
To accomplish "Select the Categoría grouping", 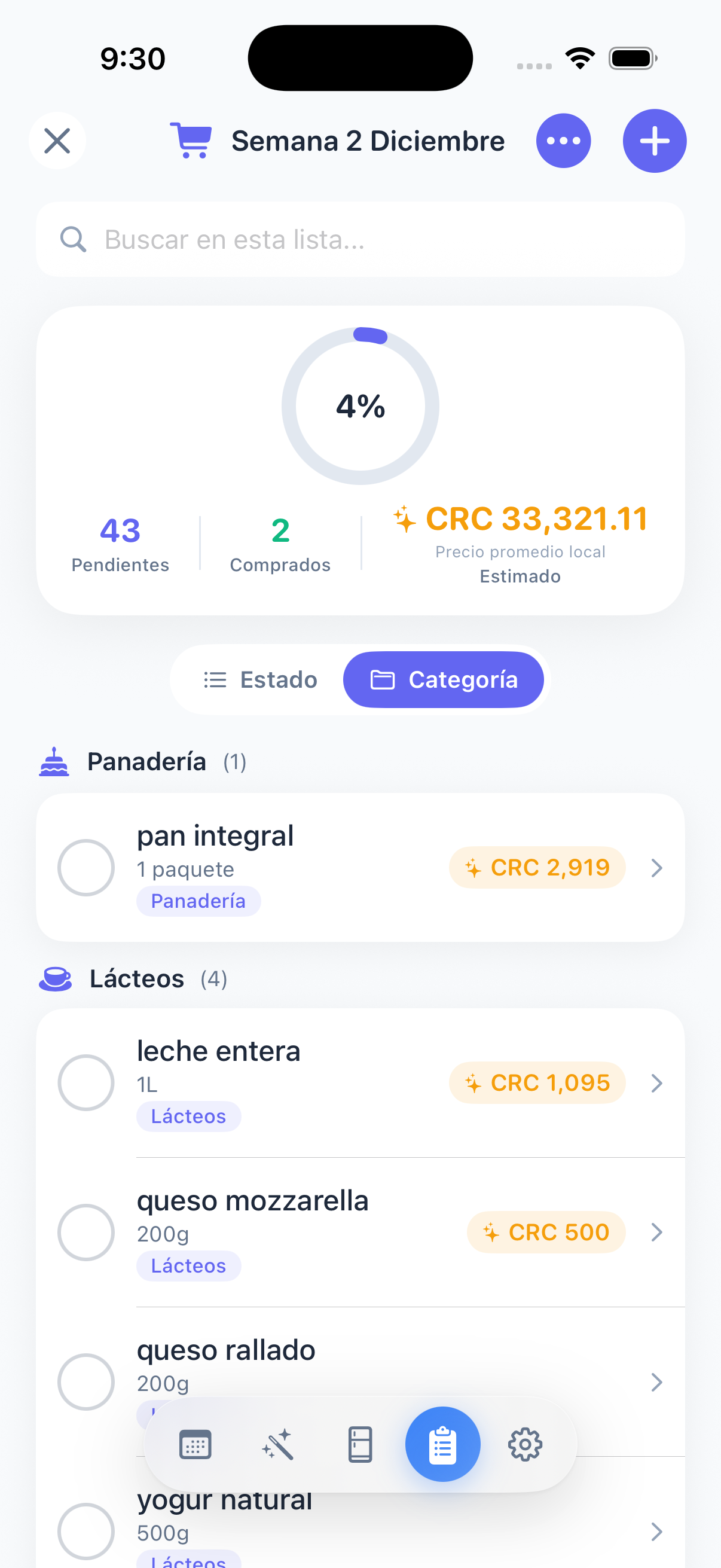I will (x=443, y=679).
